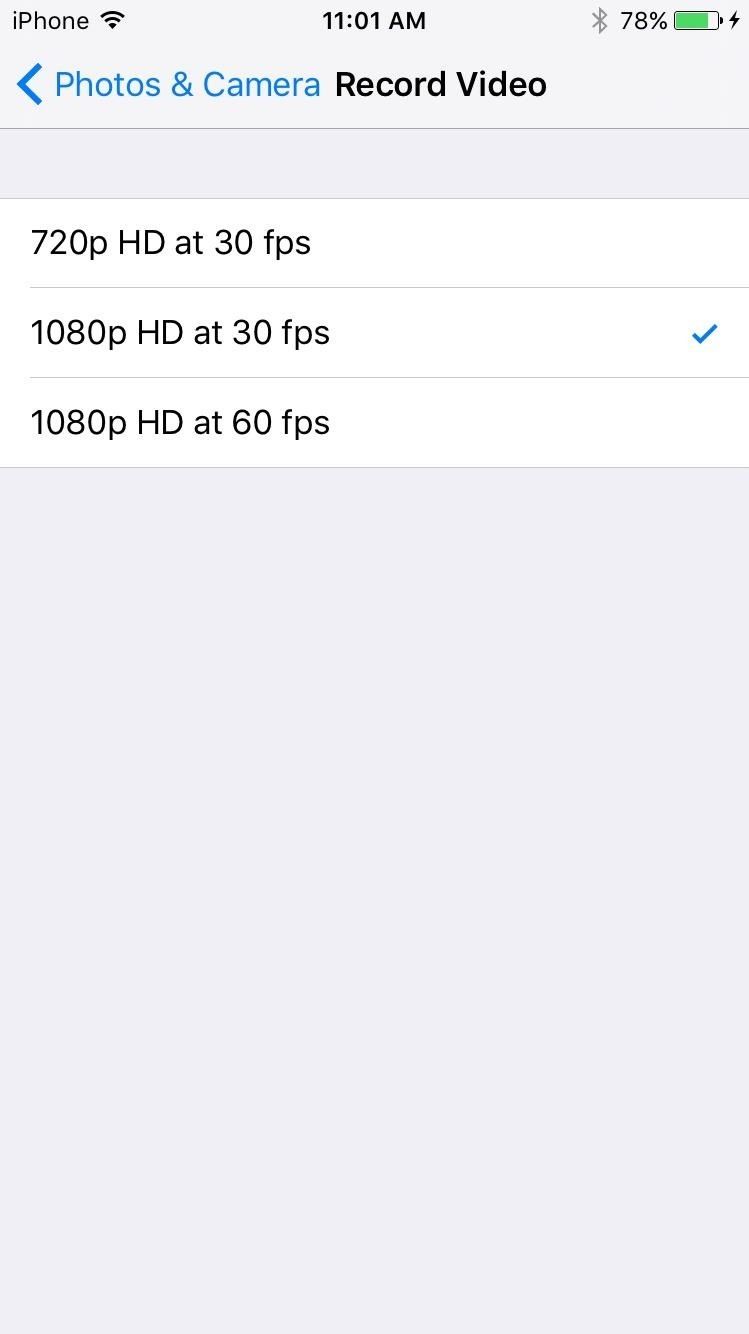Switch recording resolution to 720p

170,242
